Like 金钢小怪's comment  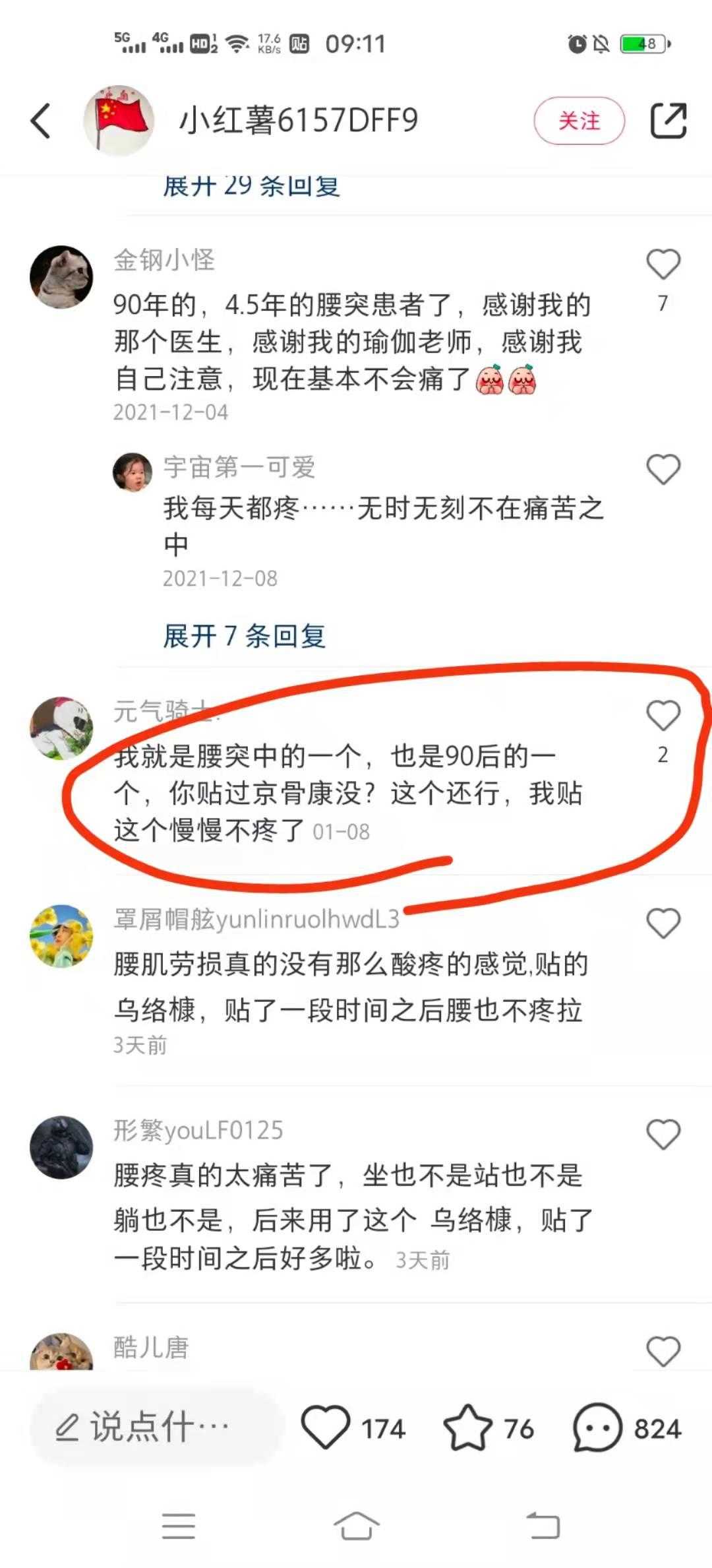pyautogui.click(x=663, y=265)
